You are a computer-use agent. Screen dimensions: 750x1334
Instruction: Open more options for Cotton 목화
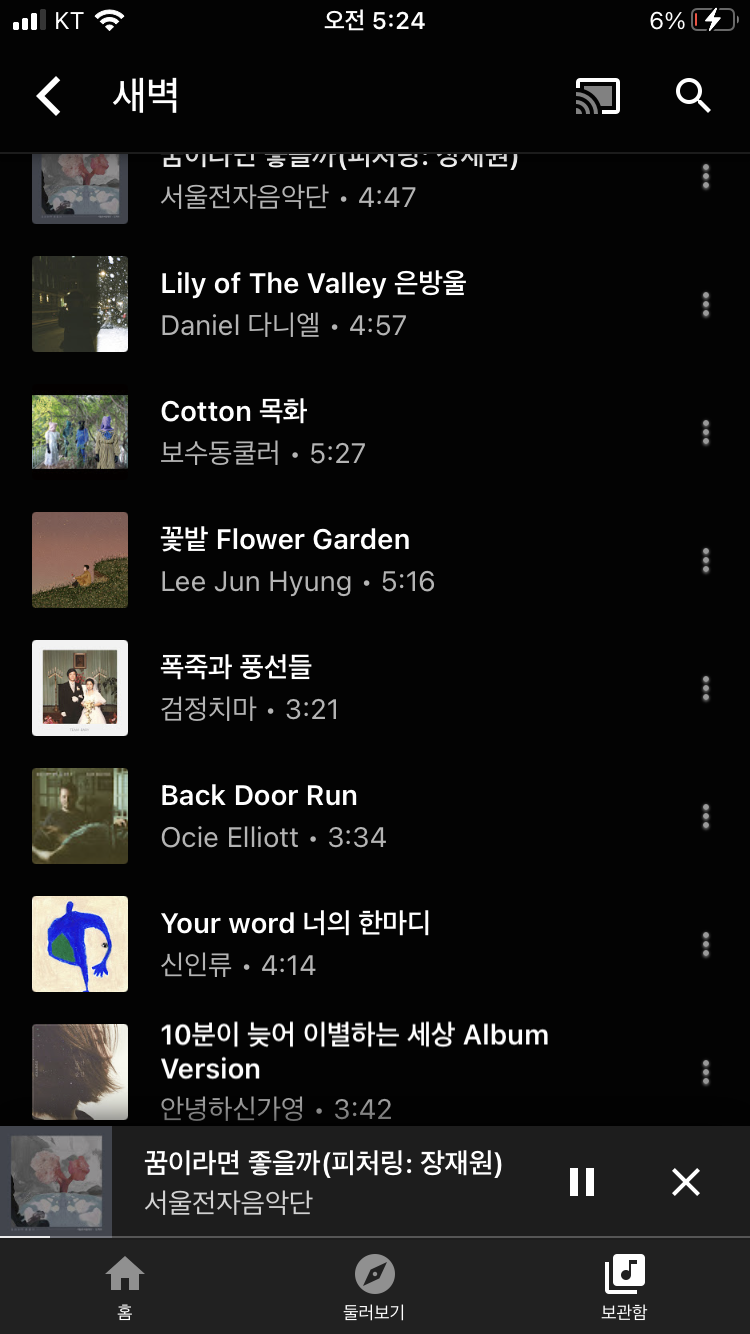pos(706,432)
